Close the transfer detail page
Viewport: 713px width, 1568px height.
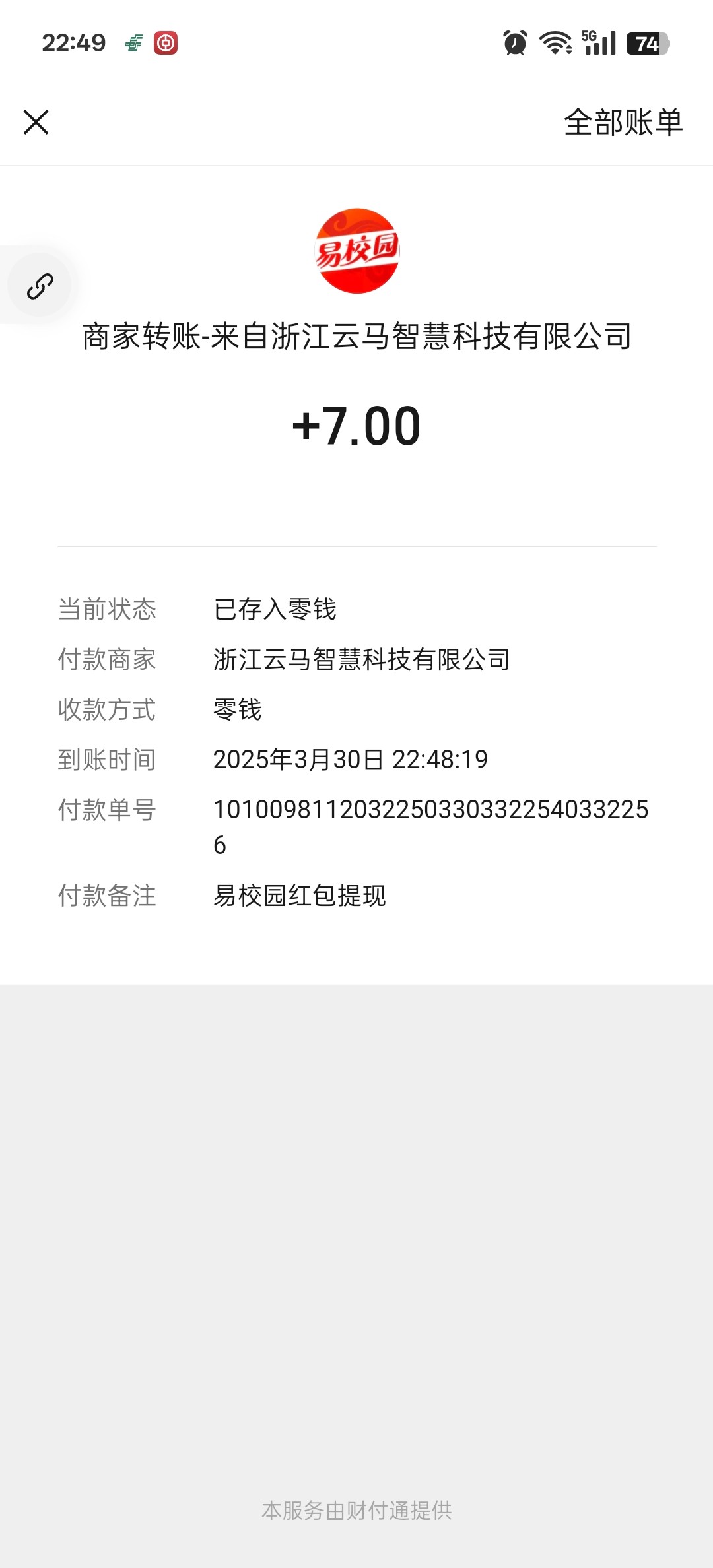[x=36, y=122]
